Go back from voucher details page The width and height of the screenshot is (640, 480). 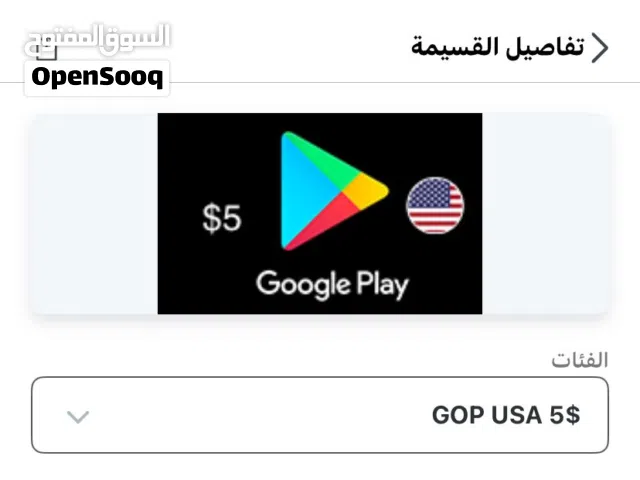(600, 48)
